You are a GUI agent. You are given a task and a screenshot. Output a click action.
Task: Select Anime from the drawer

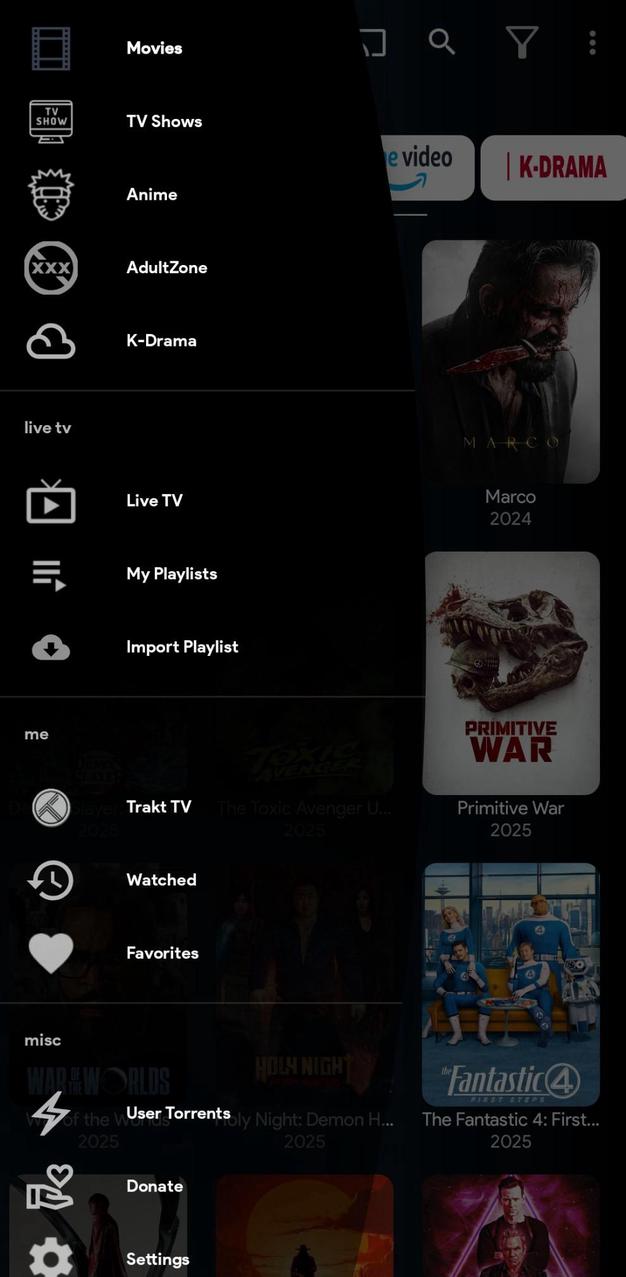click(151, 194)
